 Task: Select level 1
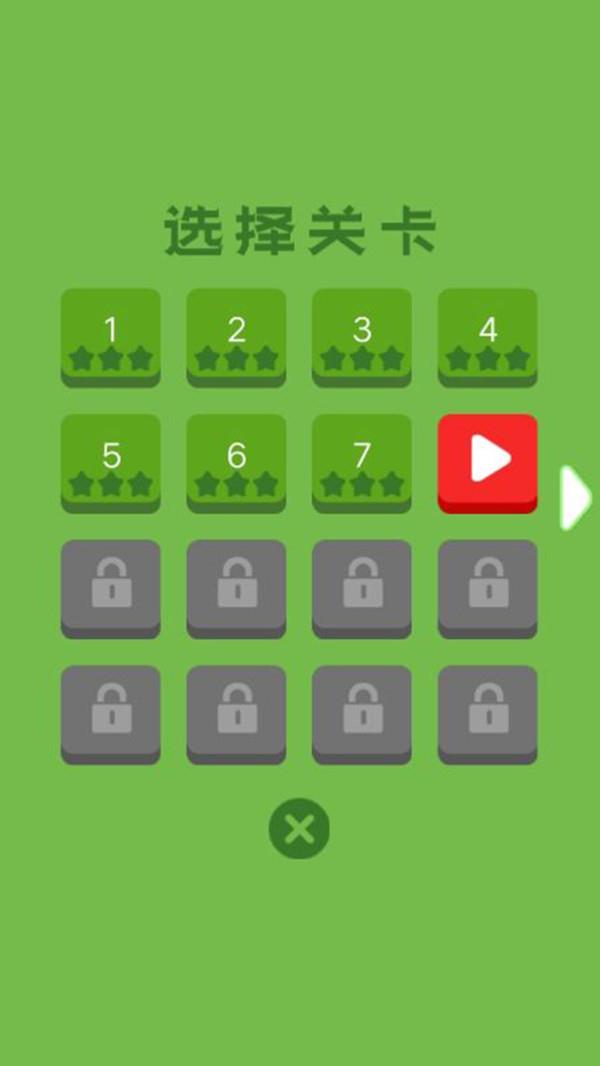111,337
